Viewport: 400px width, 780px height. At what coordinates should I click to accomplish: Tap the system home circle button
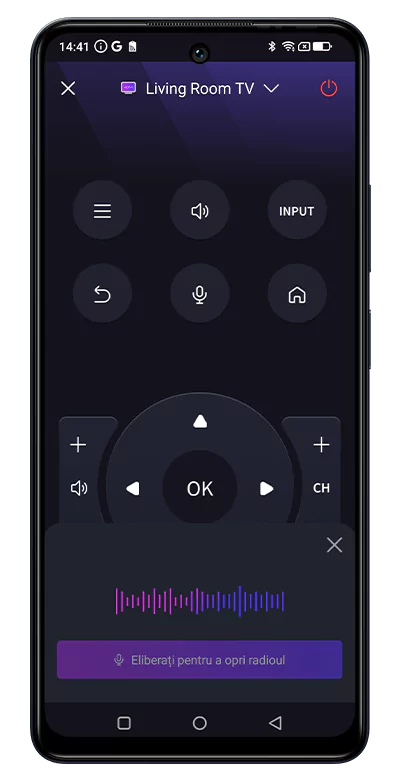pos(200,723)
